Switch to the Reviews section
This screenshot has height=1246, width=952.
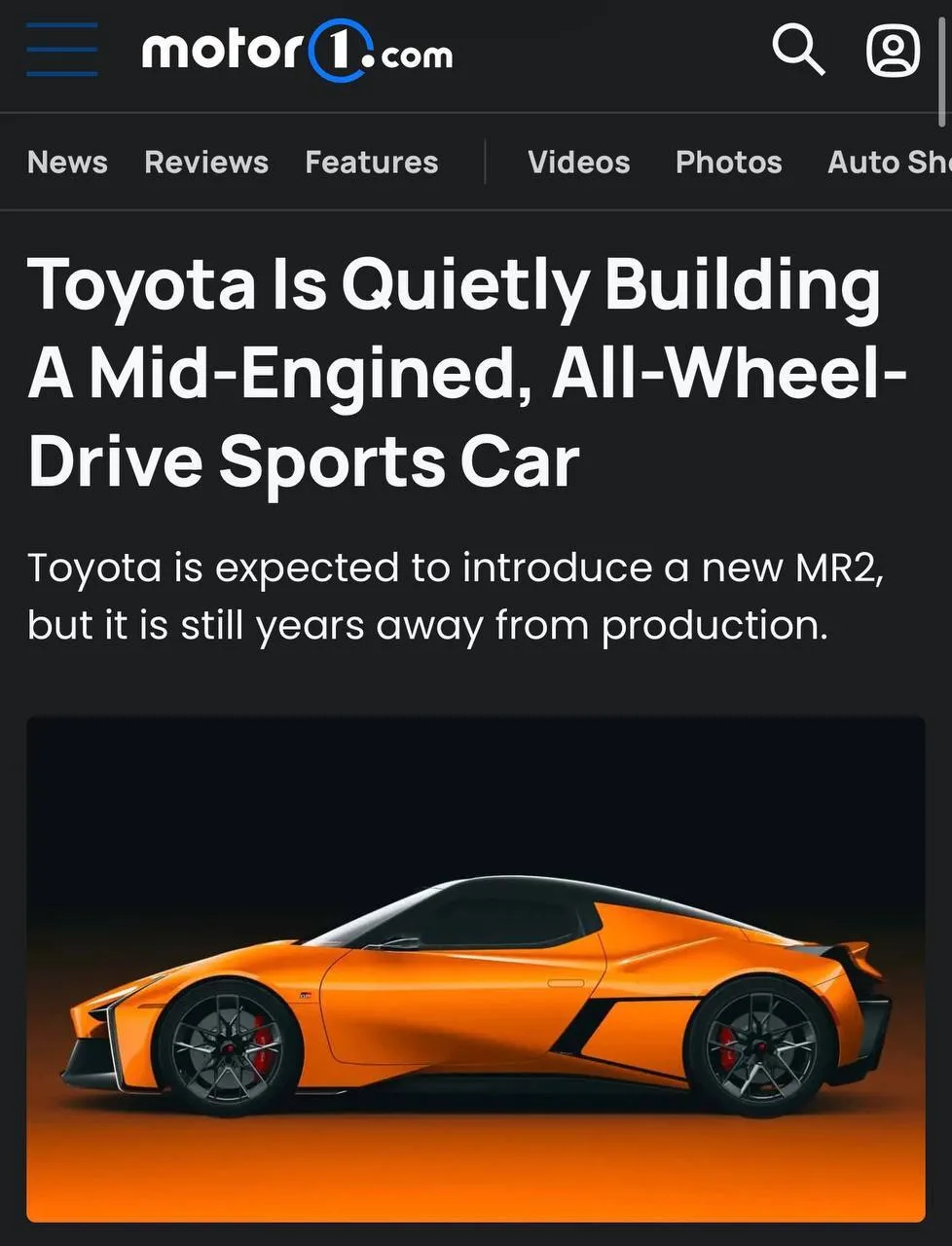pos(206,162)
